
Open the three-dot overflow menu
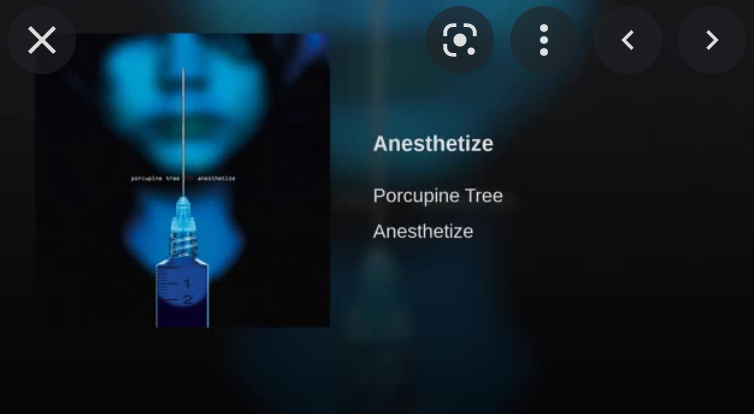pyautogui.click(x=544, y=40)
